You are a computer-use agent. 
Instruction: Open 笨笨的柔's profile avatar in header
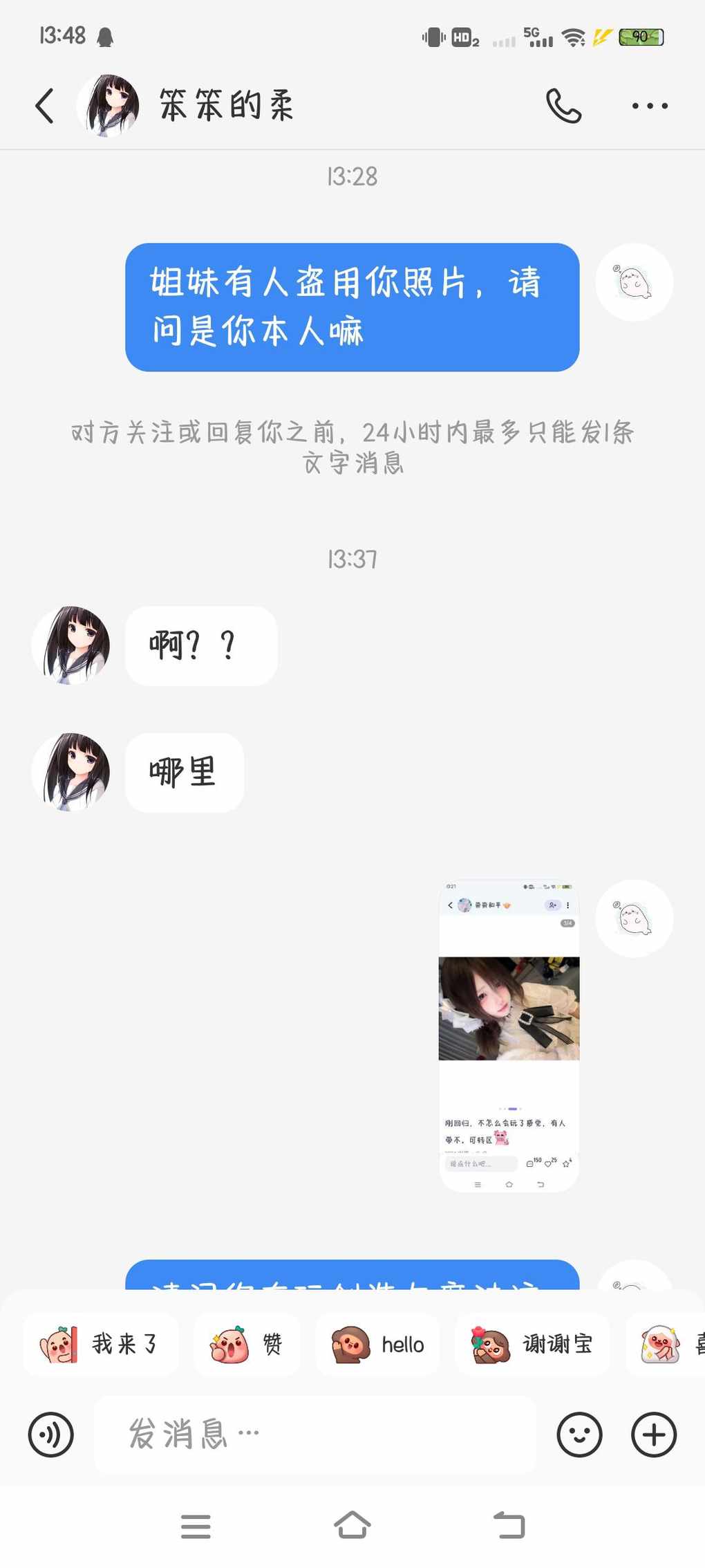(x=108, y=106)
